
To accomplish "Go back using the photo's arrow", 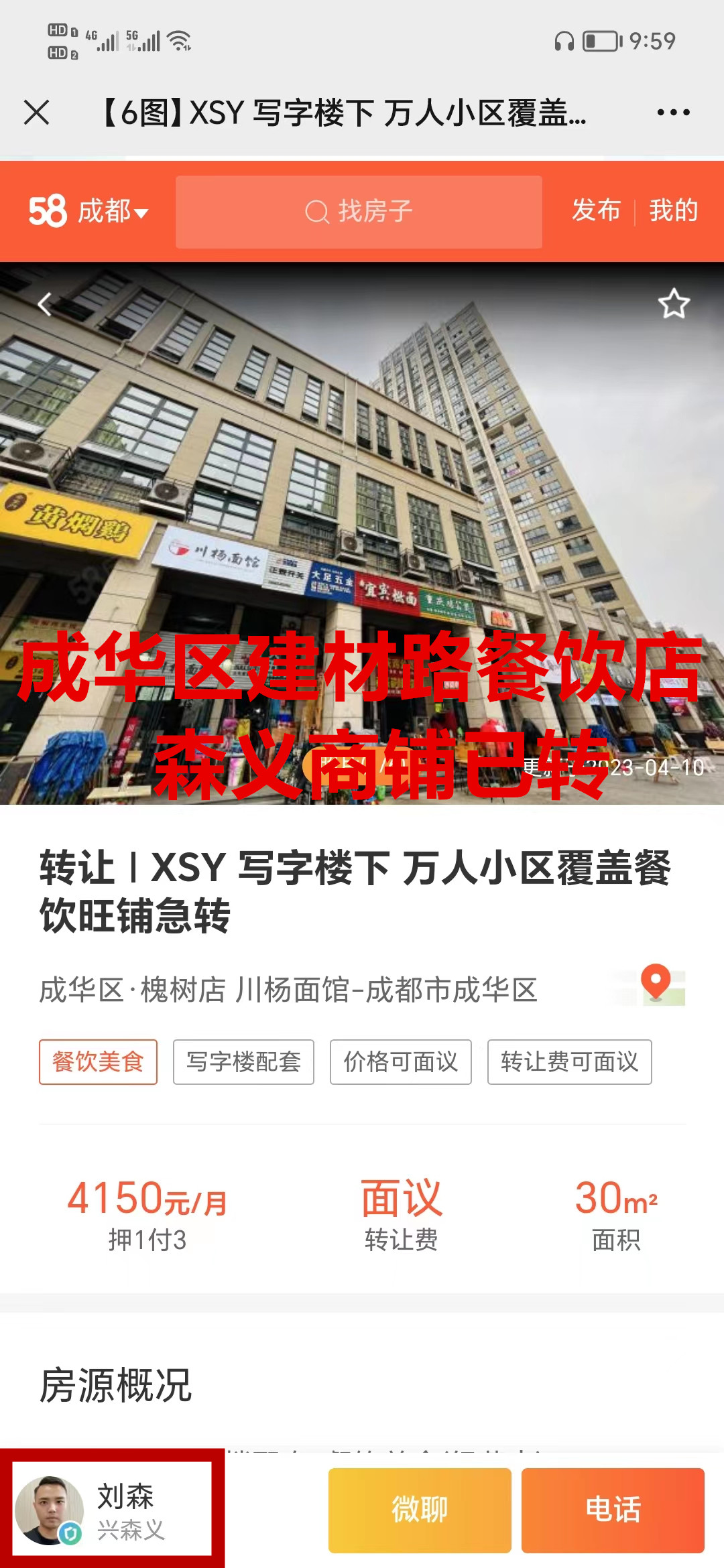I will (x=44, y=304).
